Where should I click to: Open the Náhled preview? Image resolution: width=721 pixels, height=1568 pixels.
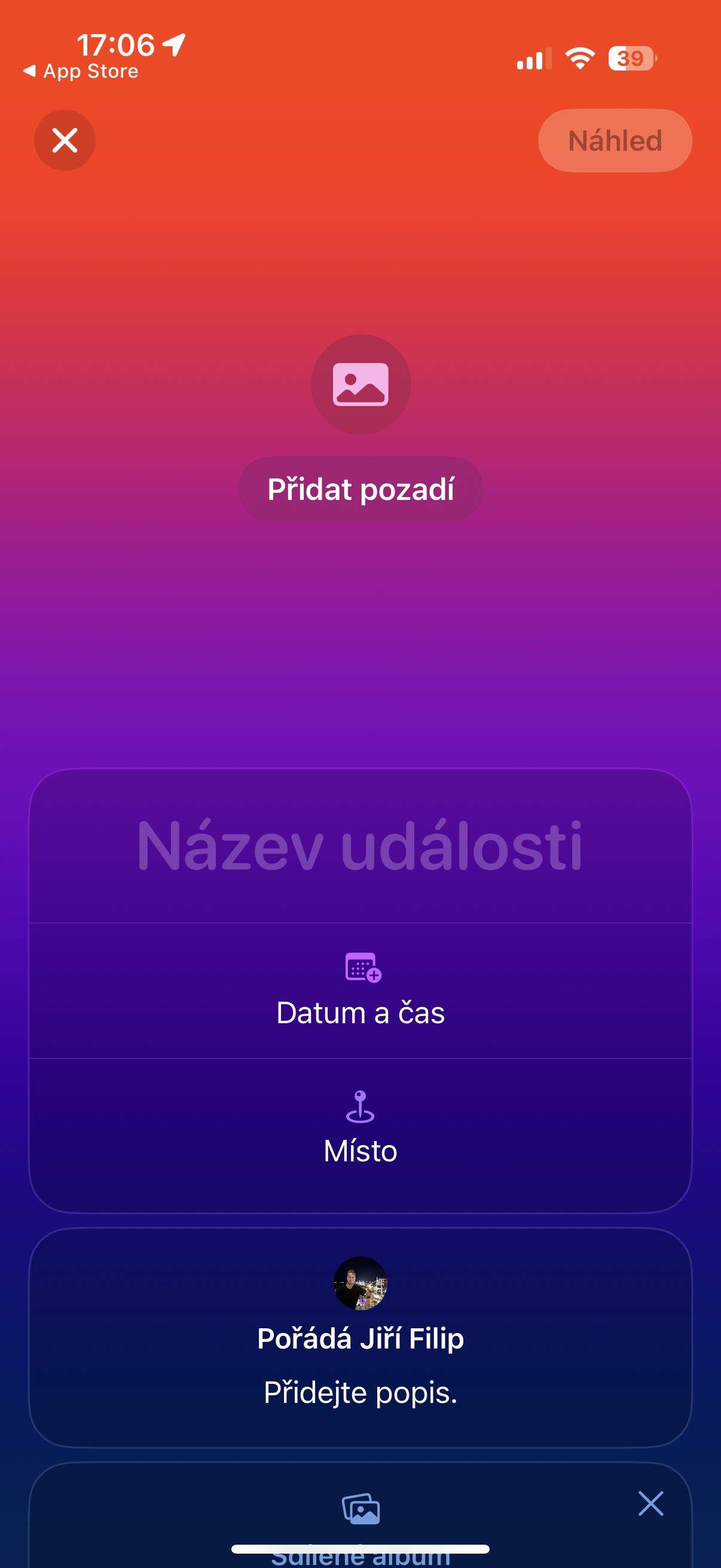coord(615,141)
